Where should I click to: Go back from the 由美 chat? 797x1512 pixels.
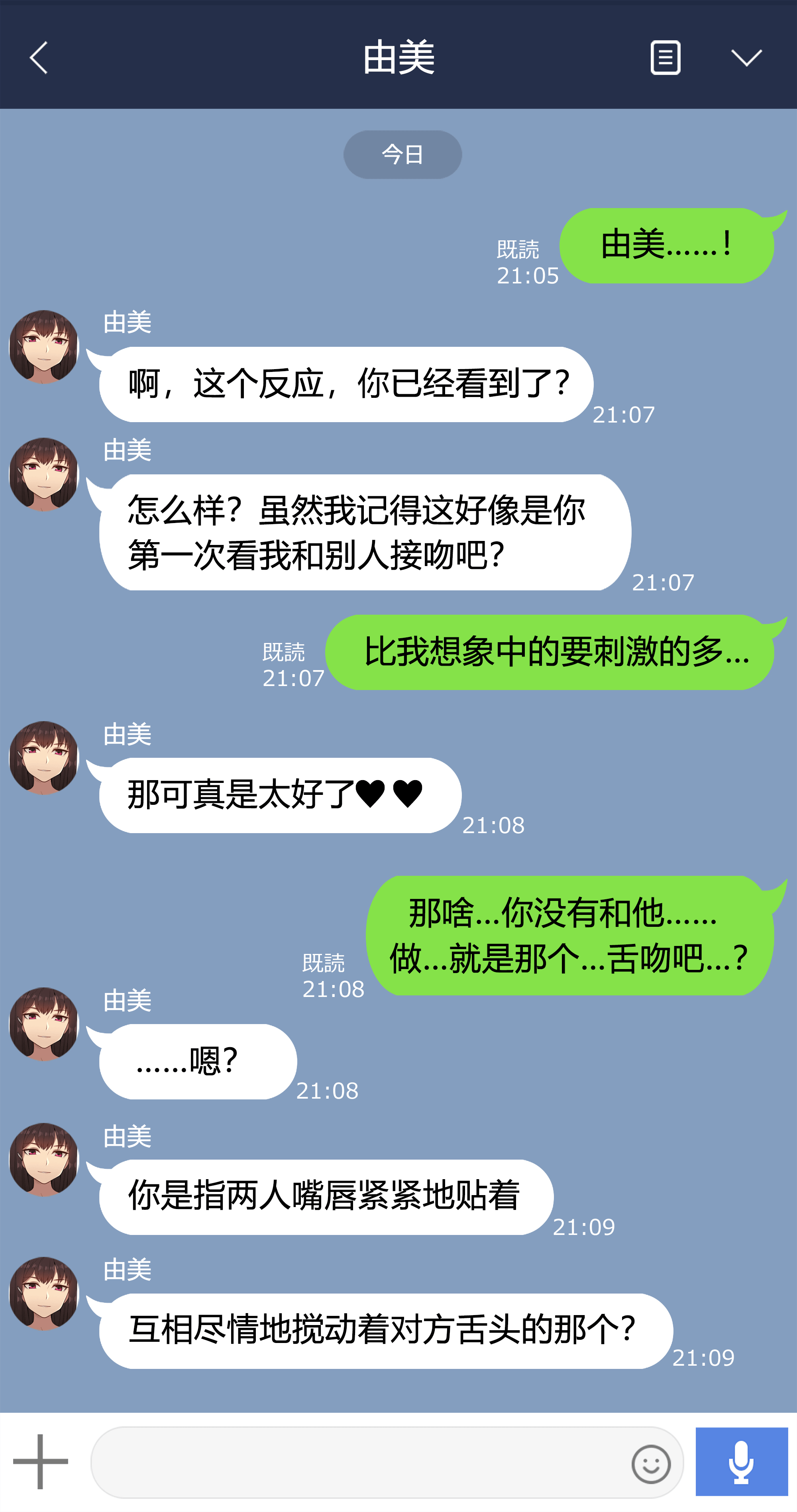pyautogui.click(x=39, y=57)
